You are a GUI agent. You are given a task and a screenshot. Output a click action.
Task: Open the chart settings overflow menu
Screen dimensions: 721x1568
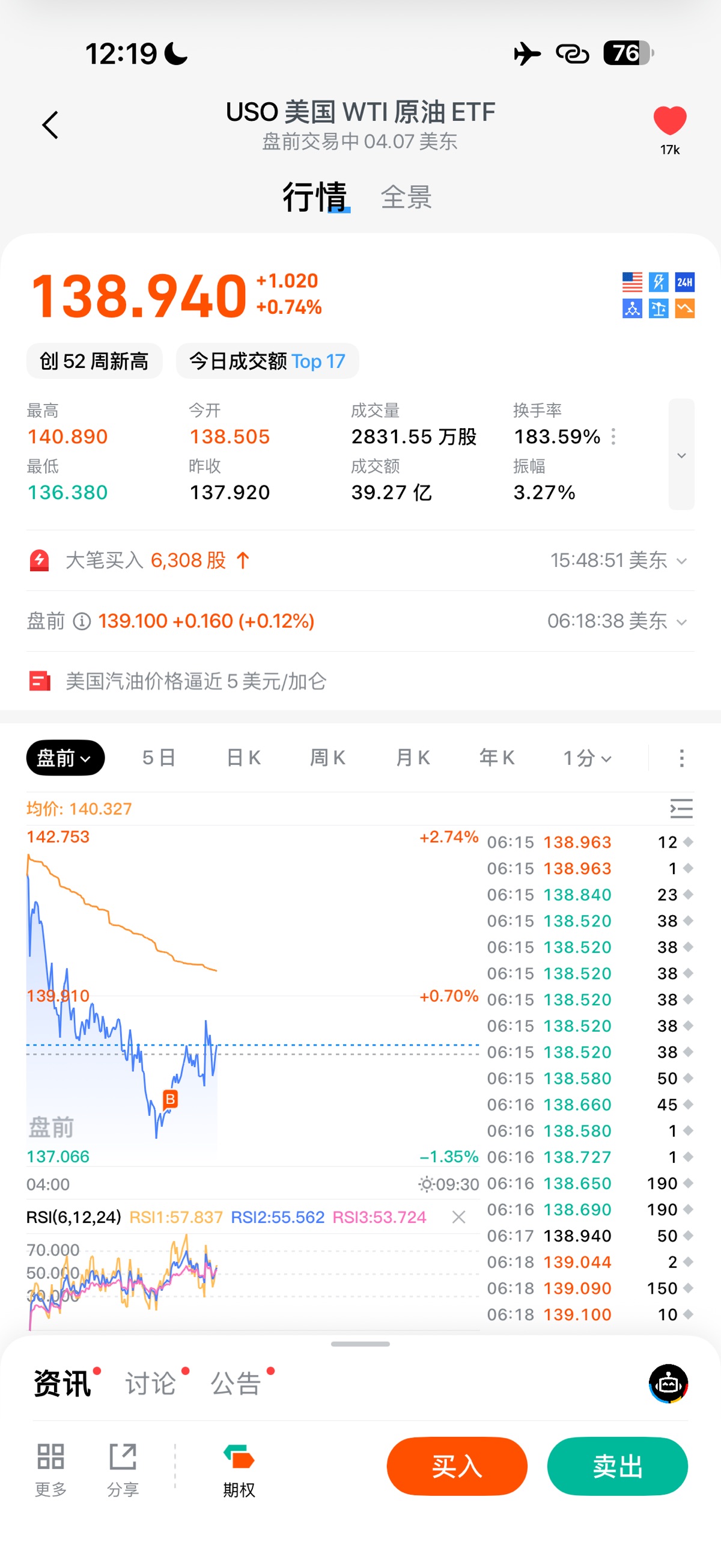(x=681, y=758)
